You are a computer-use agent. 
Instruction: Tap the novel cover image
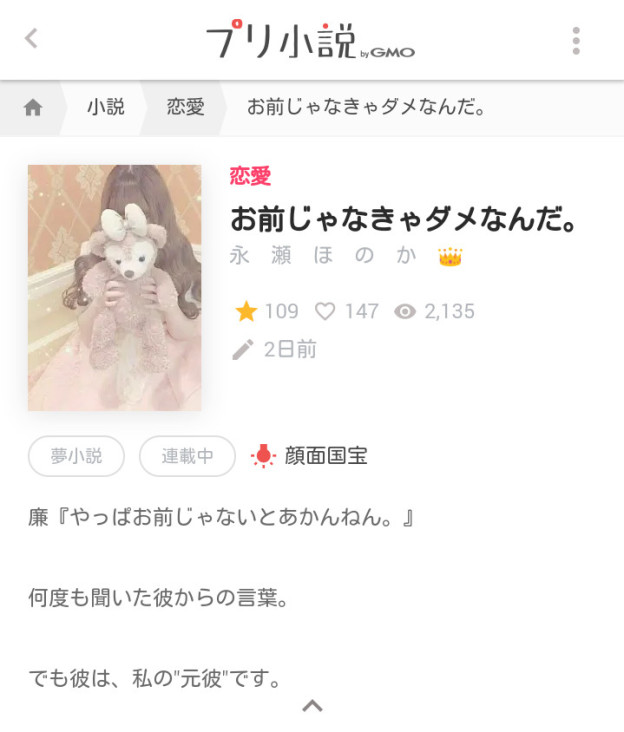click(x=114, y=288)
